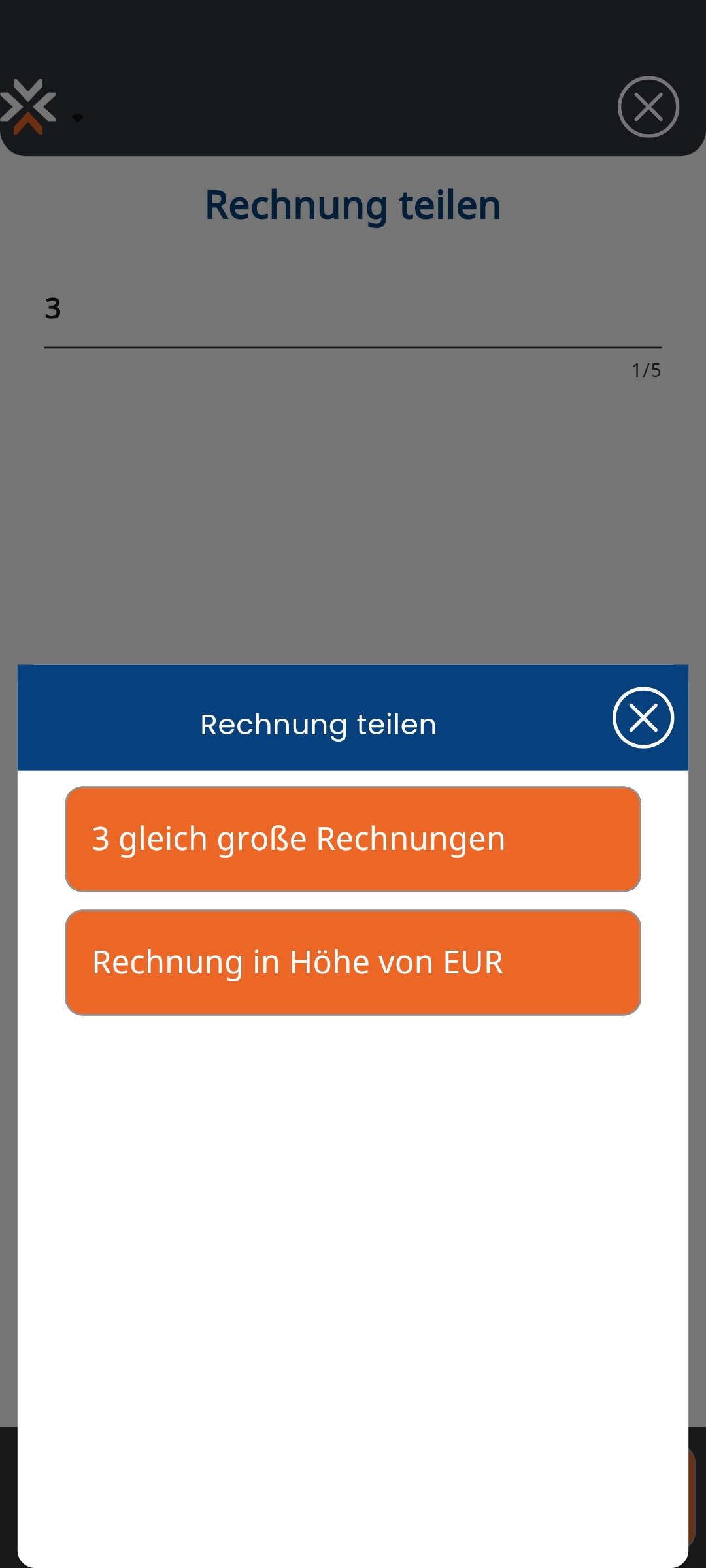The height and width of the screenshot is (1568, 706).
Task: Click the input field containing the number 3
Action: (353, 310)
